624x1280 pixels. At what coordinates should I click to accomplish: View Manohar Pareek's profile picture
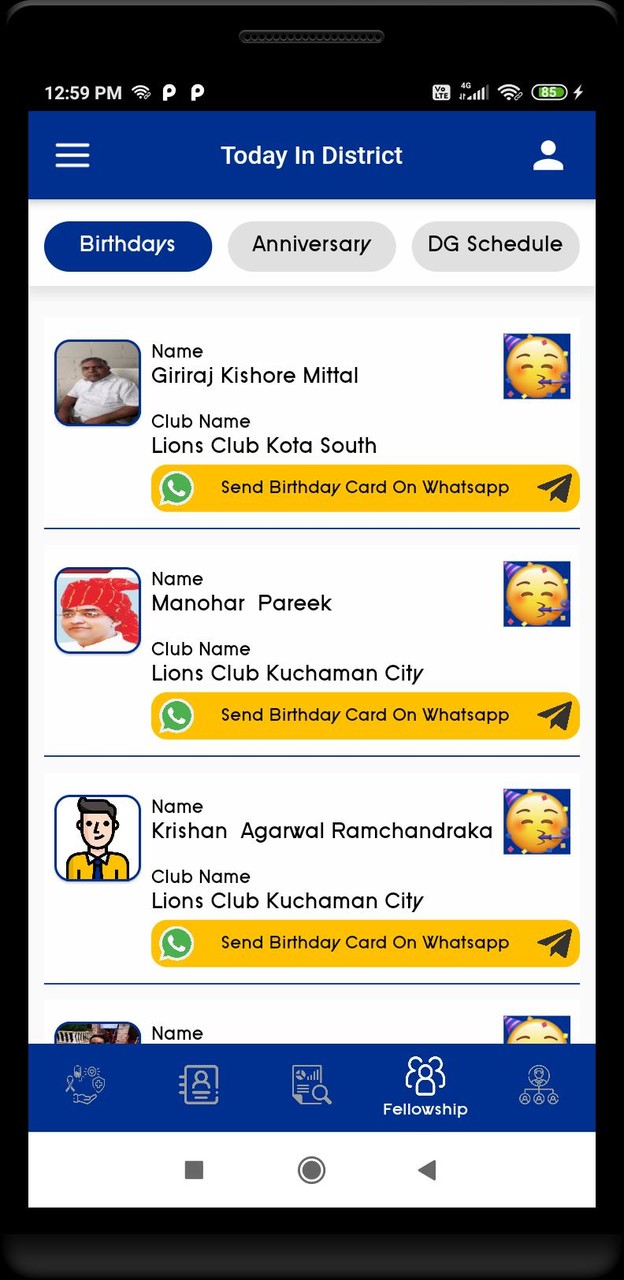(97, 610)
